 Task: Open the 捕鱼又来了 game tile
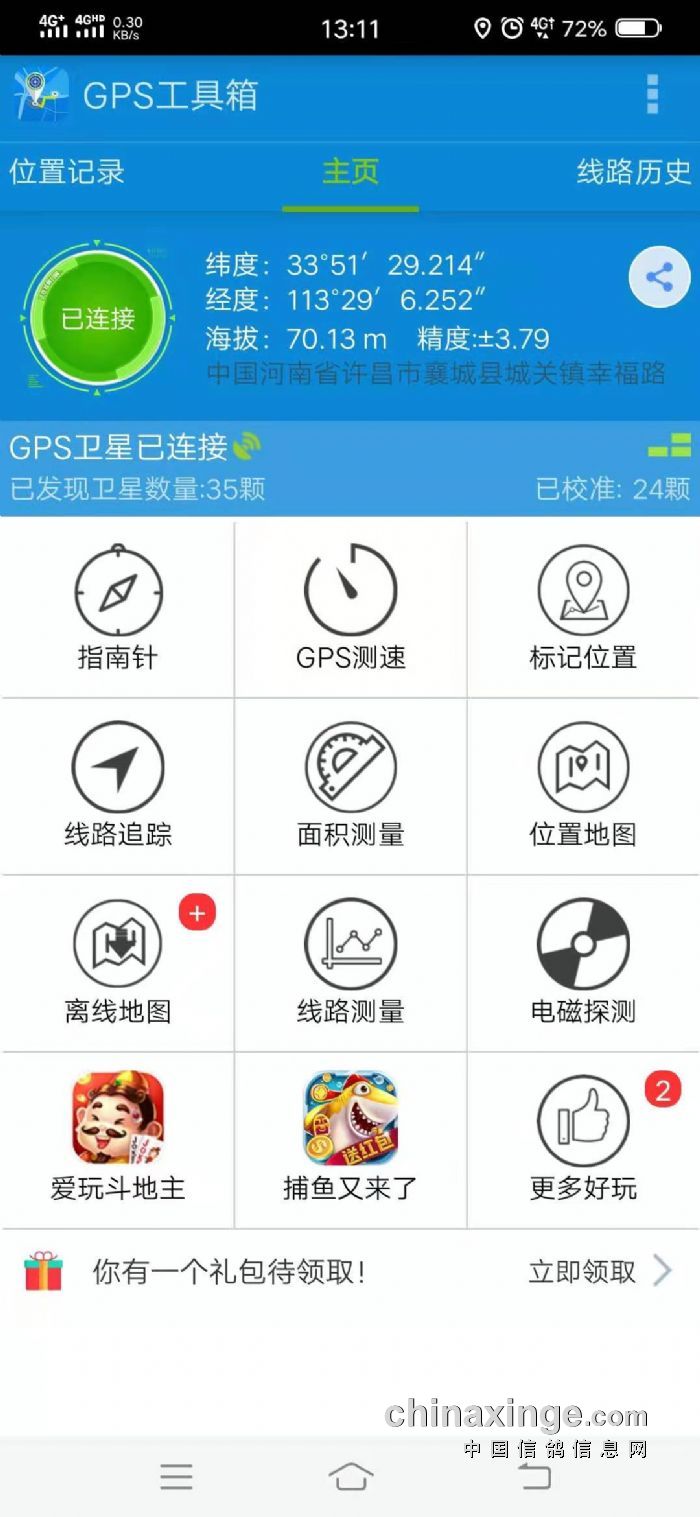tap(351, 1138)
